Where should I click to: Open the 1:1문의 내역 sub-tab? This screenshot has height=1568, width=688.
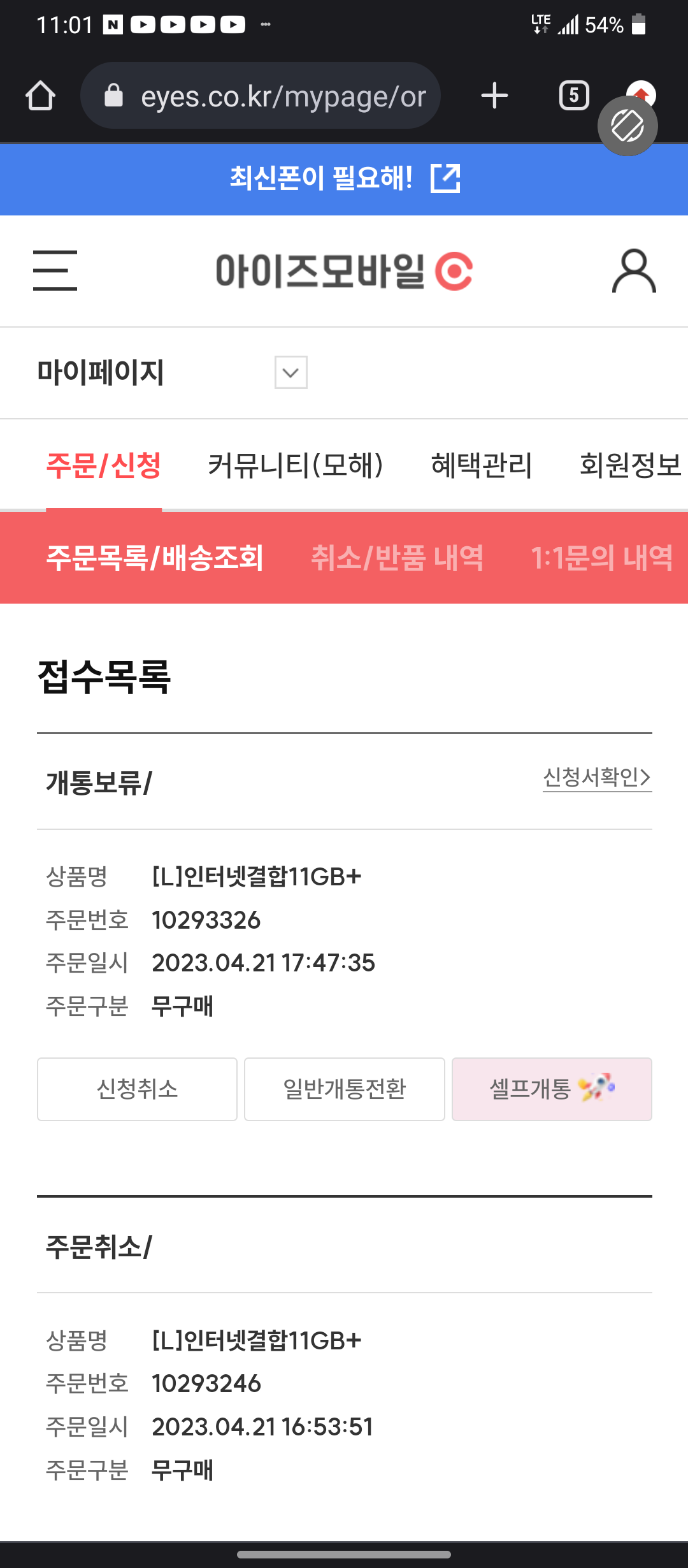[602, 558]
